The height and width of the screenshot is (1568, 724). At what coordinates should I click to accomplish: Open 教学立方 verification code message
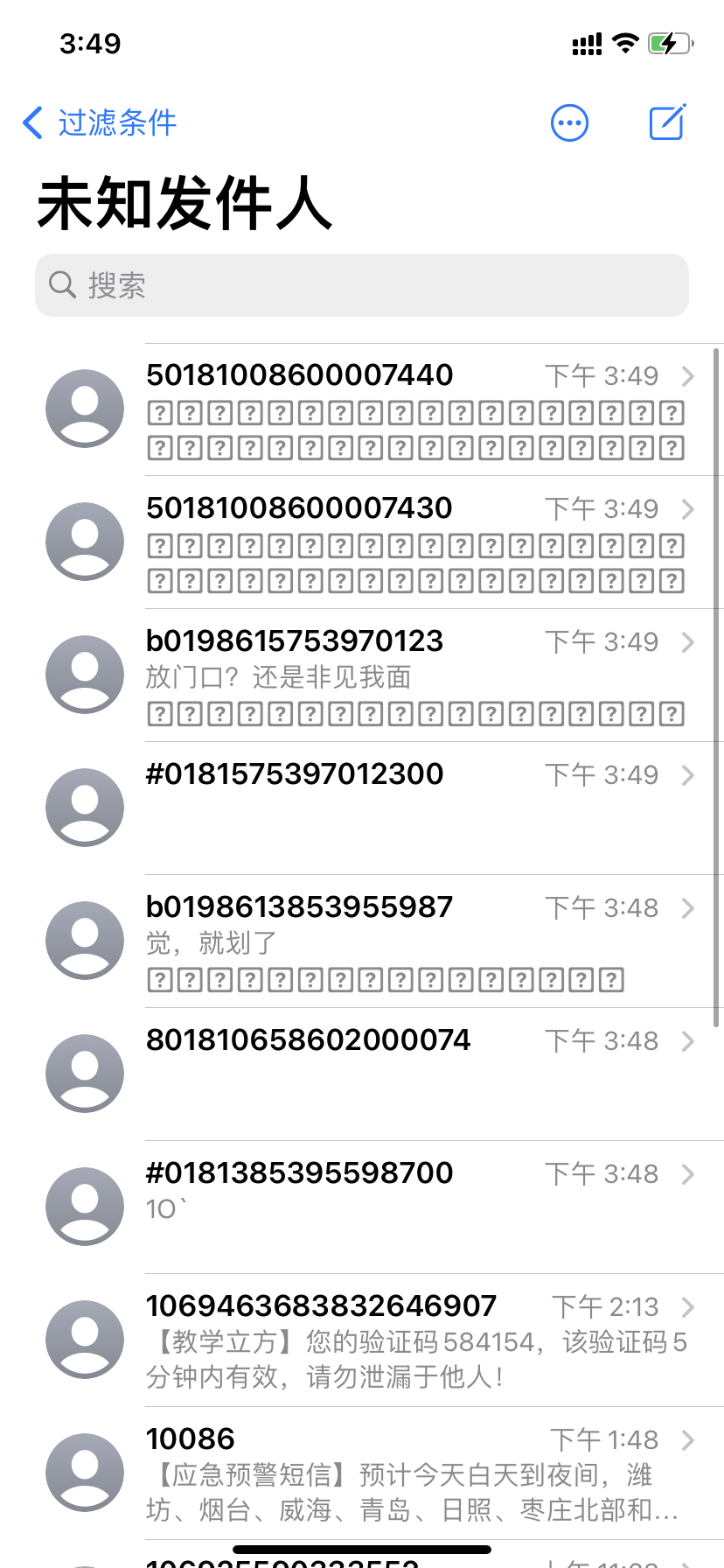[x=416, y=1340]
